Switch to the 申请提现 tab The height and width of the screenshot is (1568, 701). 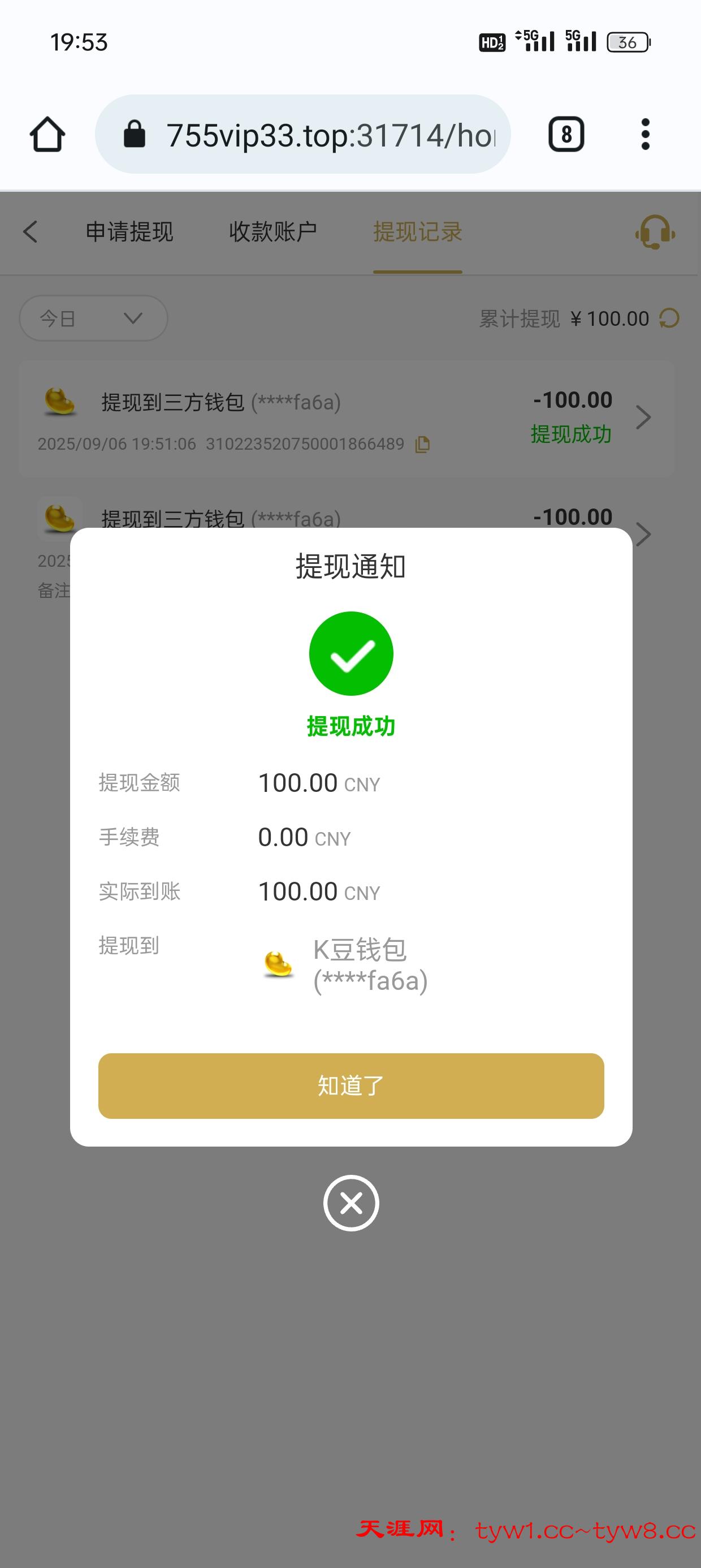coord(129,232)
